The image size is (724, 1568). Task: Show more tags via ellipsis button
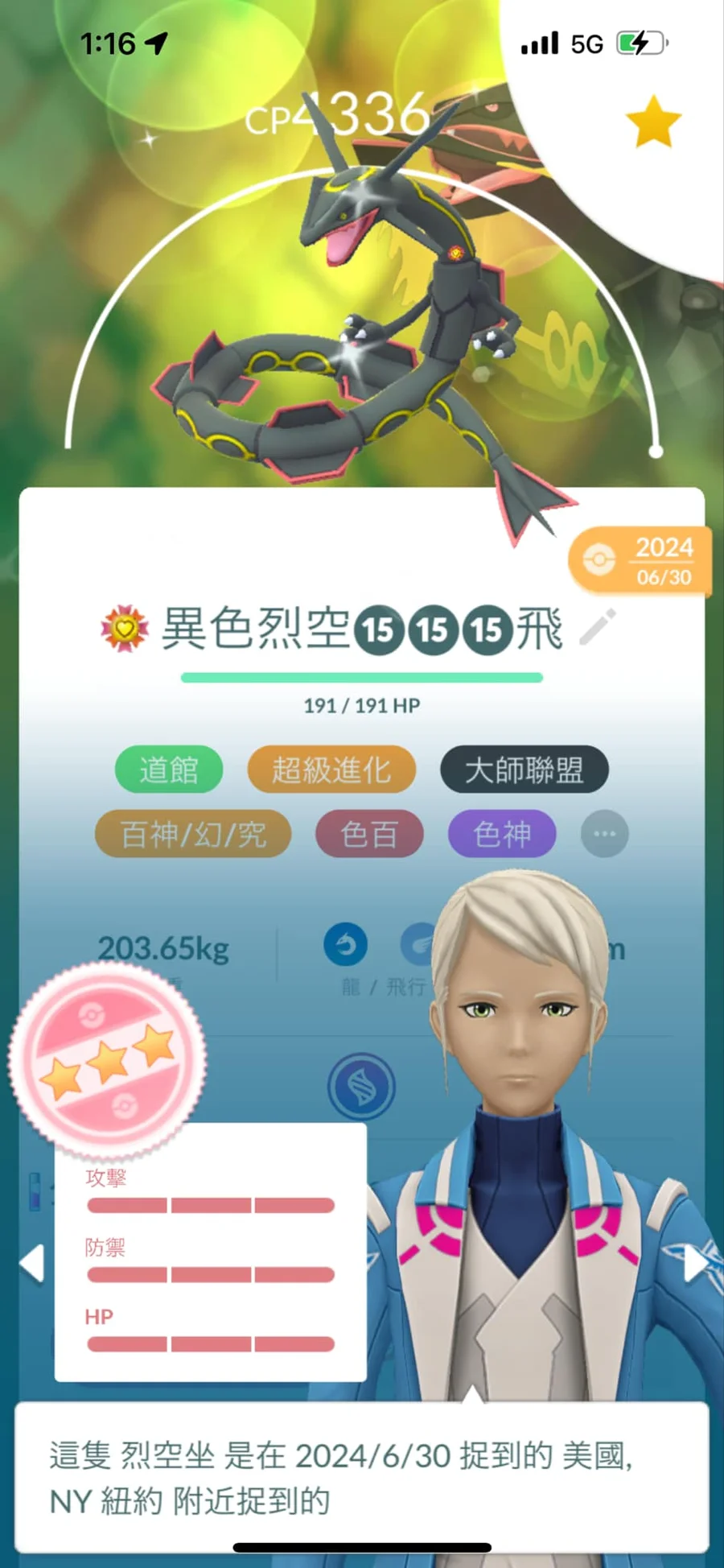(x=605, y=834)
